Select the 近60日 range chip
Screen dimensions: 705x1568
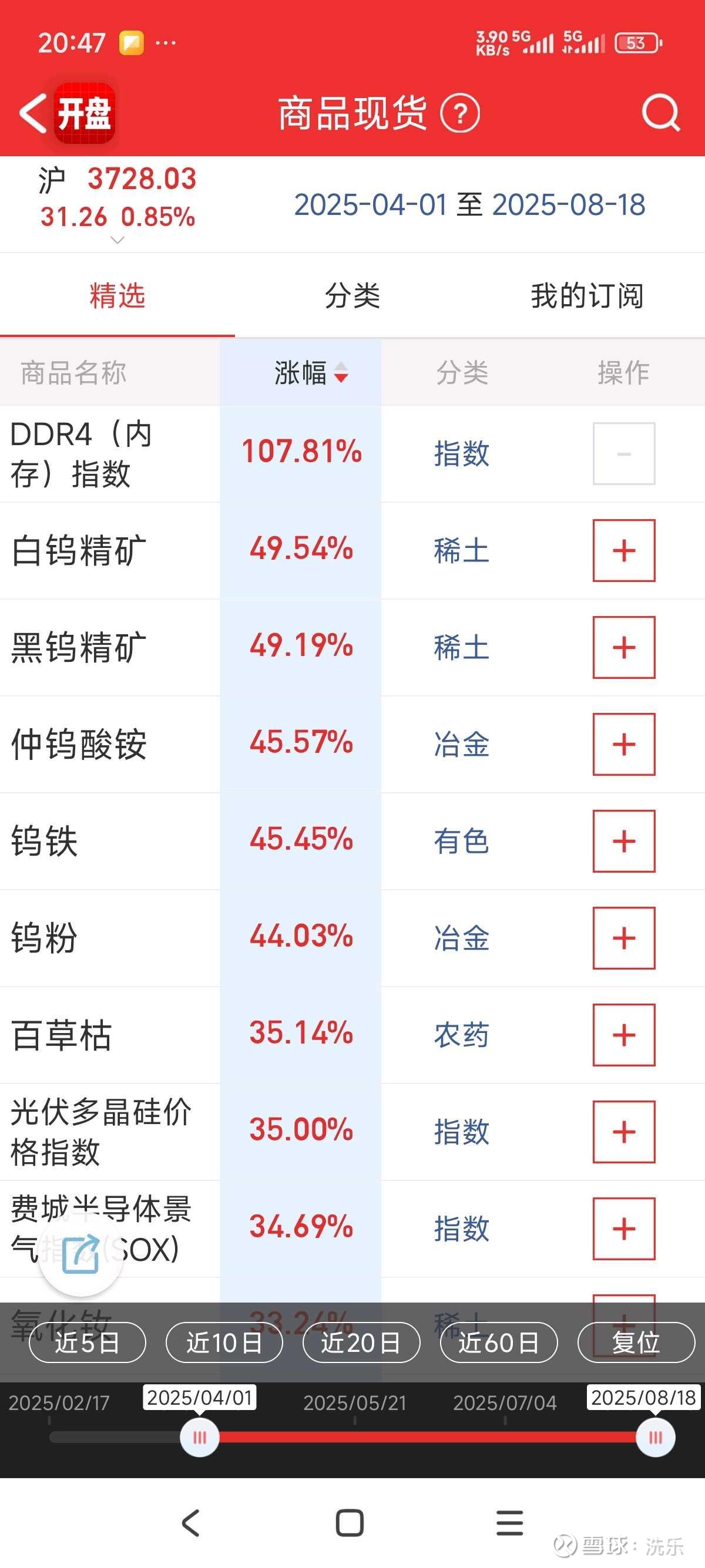pyautogui.click(x=499, y=1342)
